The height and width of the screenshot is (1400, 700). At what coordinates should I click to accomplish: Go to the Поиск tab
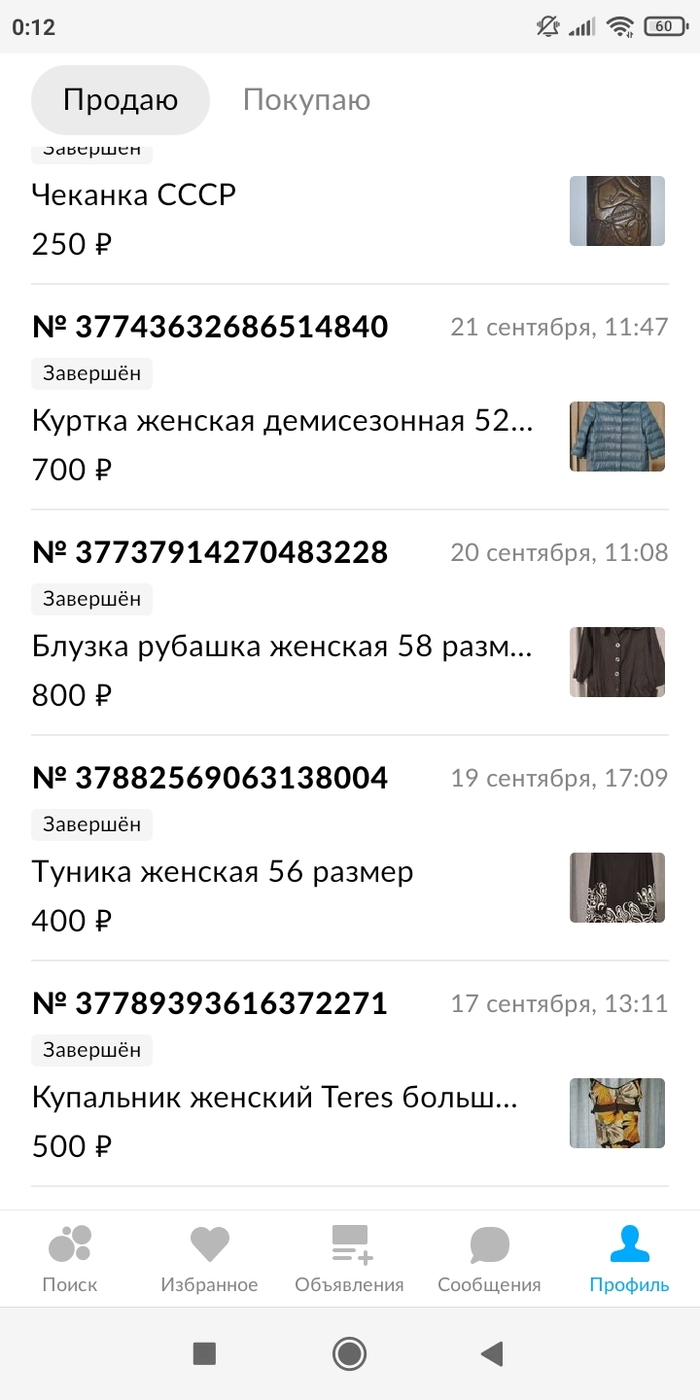(70, 1258)
